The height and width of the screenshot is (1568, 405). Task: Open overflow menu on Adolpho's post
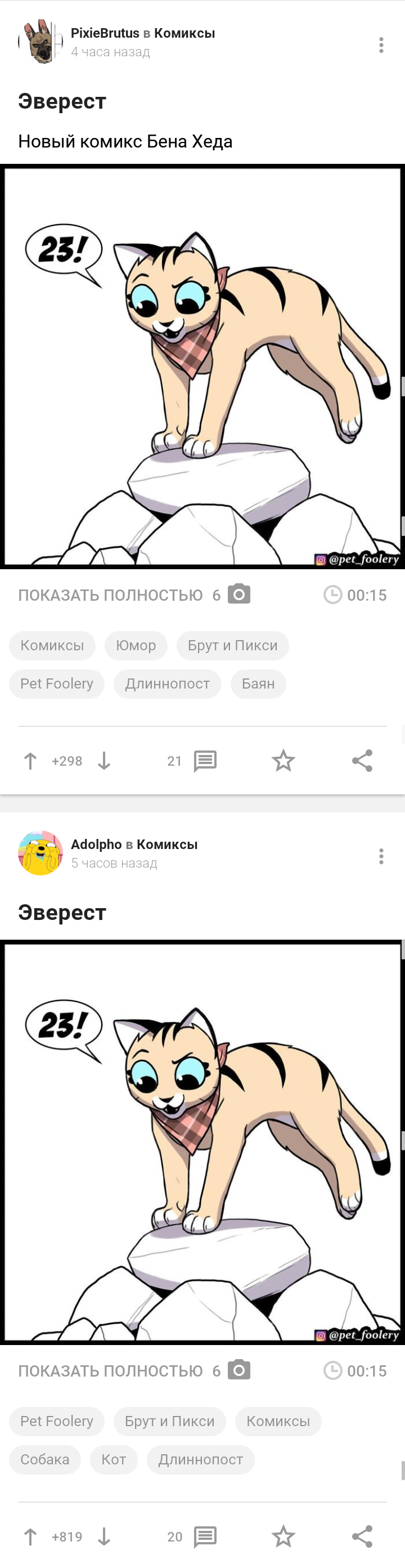tap(381, 856)
